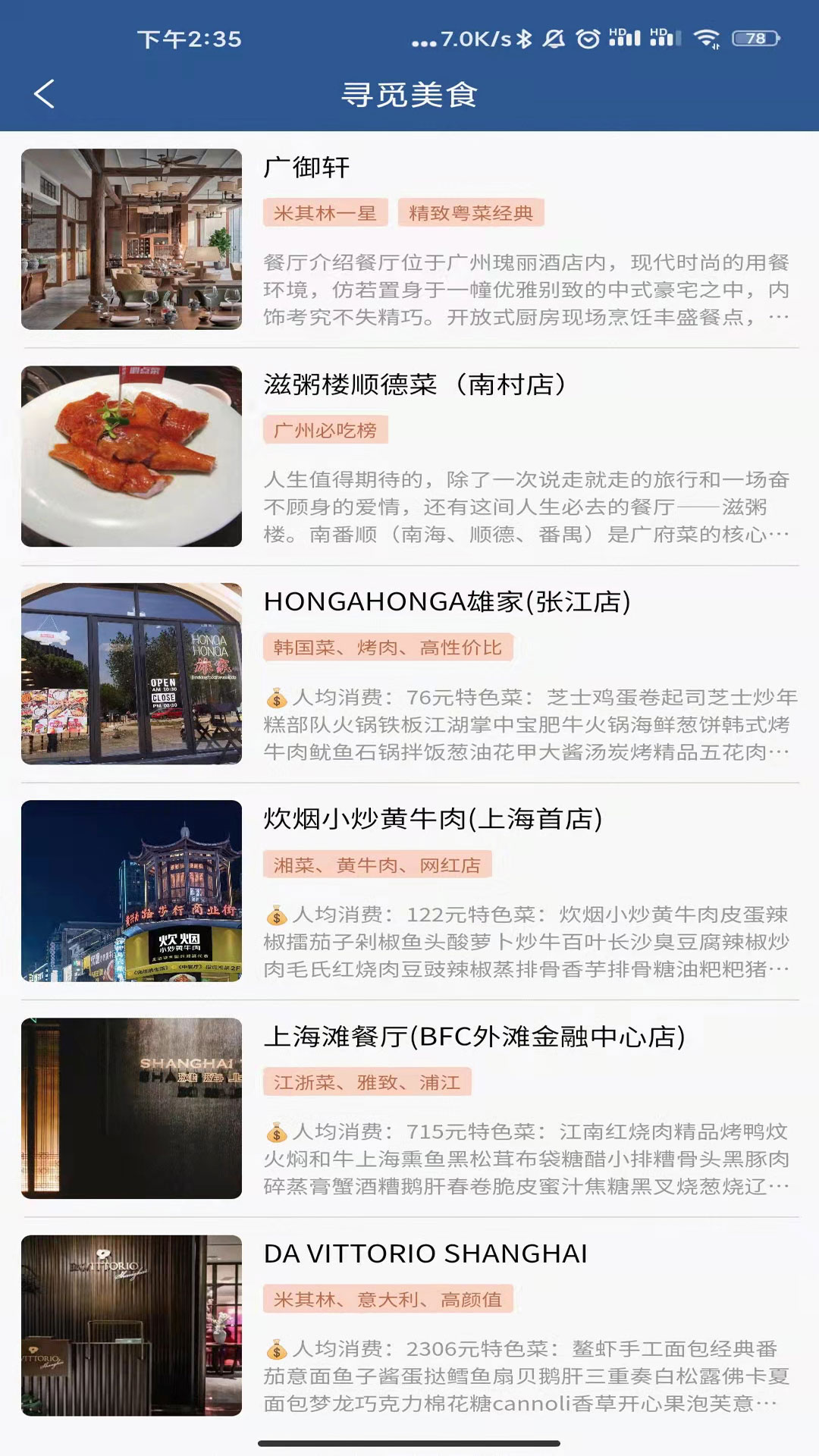Image resolution: width=819 pixels, height=1456 pixels.
Task: Go back using the top-left arrow
Action: pyautogui.click(x=44, y=94)
